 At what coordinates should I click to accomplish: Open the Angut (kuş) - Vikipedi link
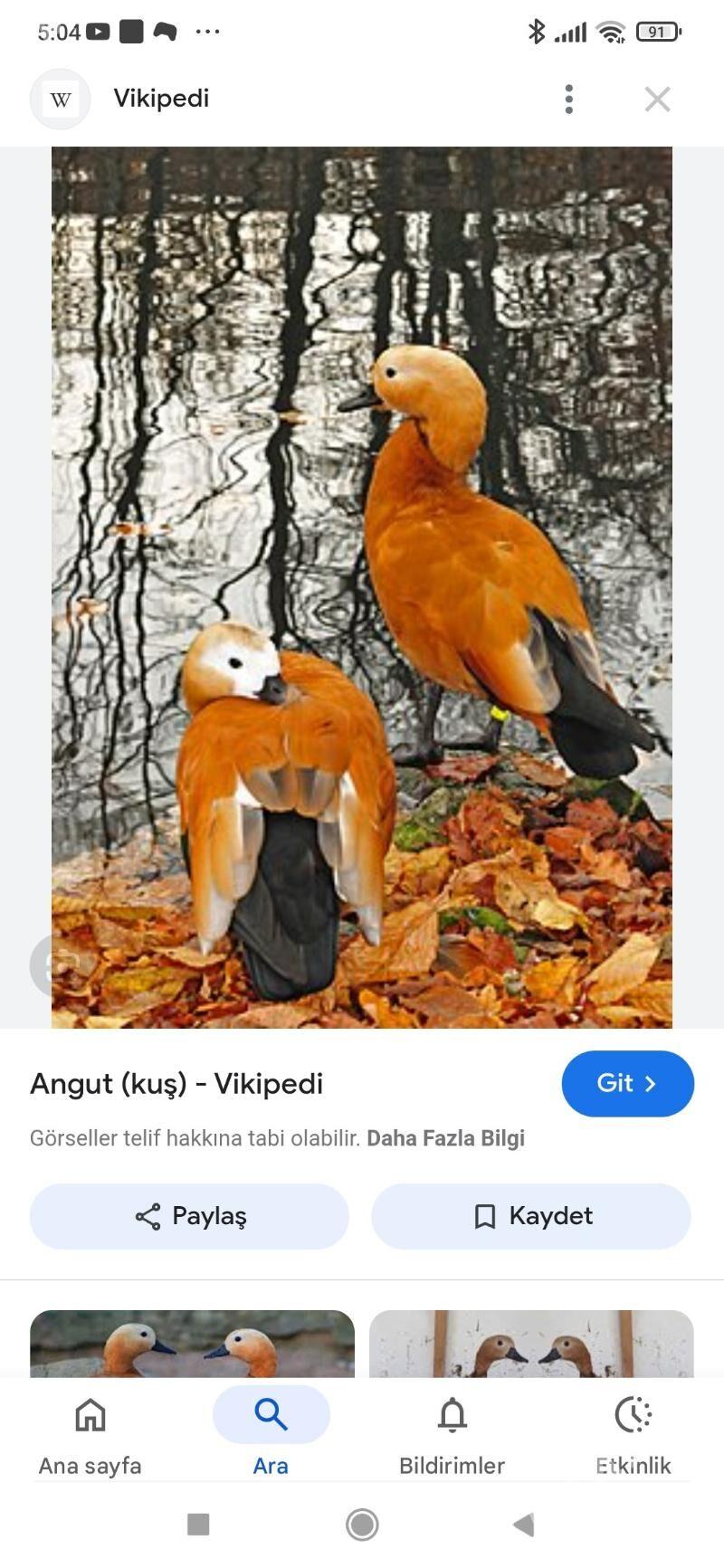click(176, 1083)
